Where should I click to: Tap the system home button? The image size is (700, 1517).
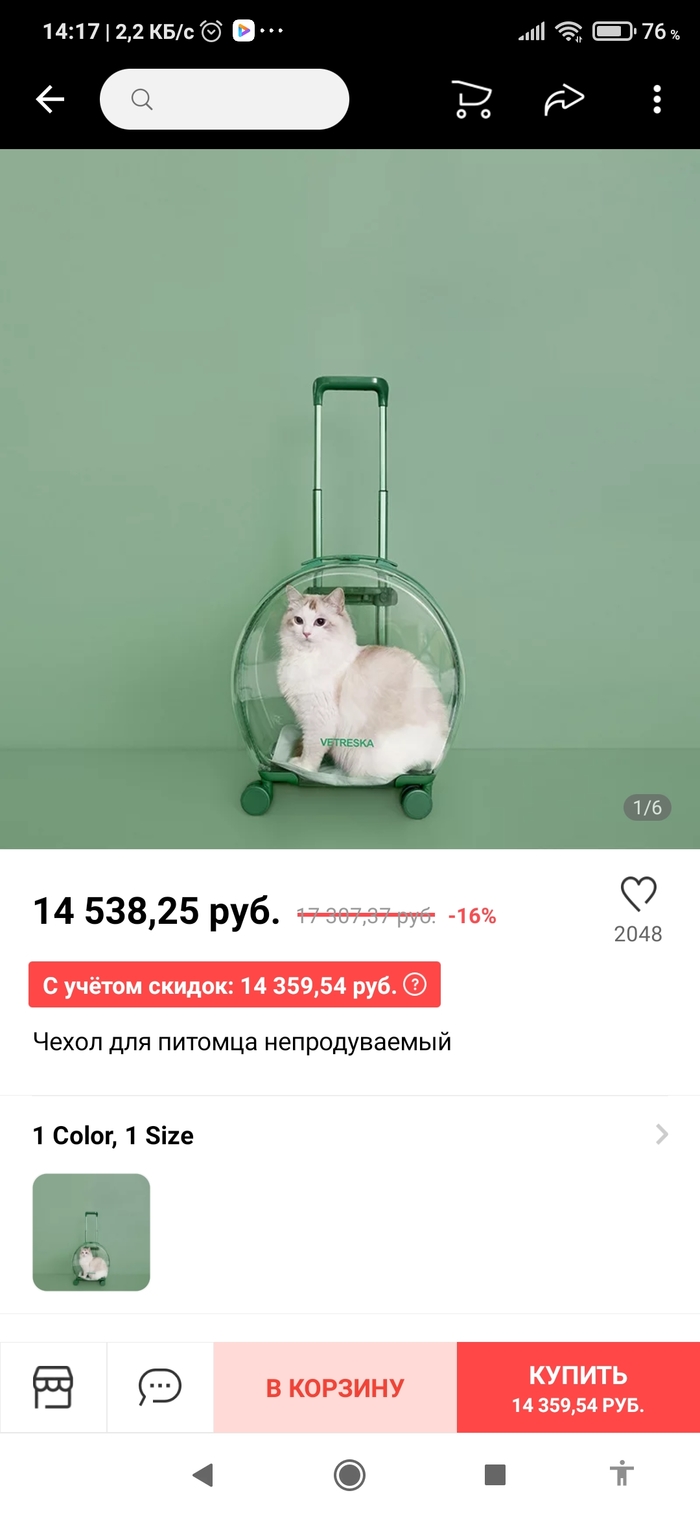pyautogui.click(x=349, y=1474)
